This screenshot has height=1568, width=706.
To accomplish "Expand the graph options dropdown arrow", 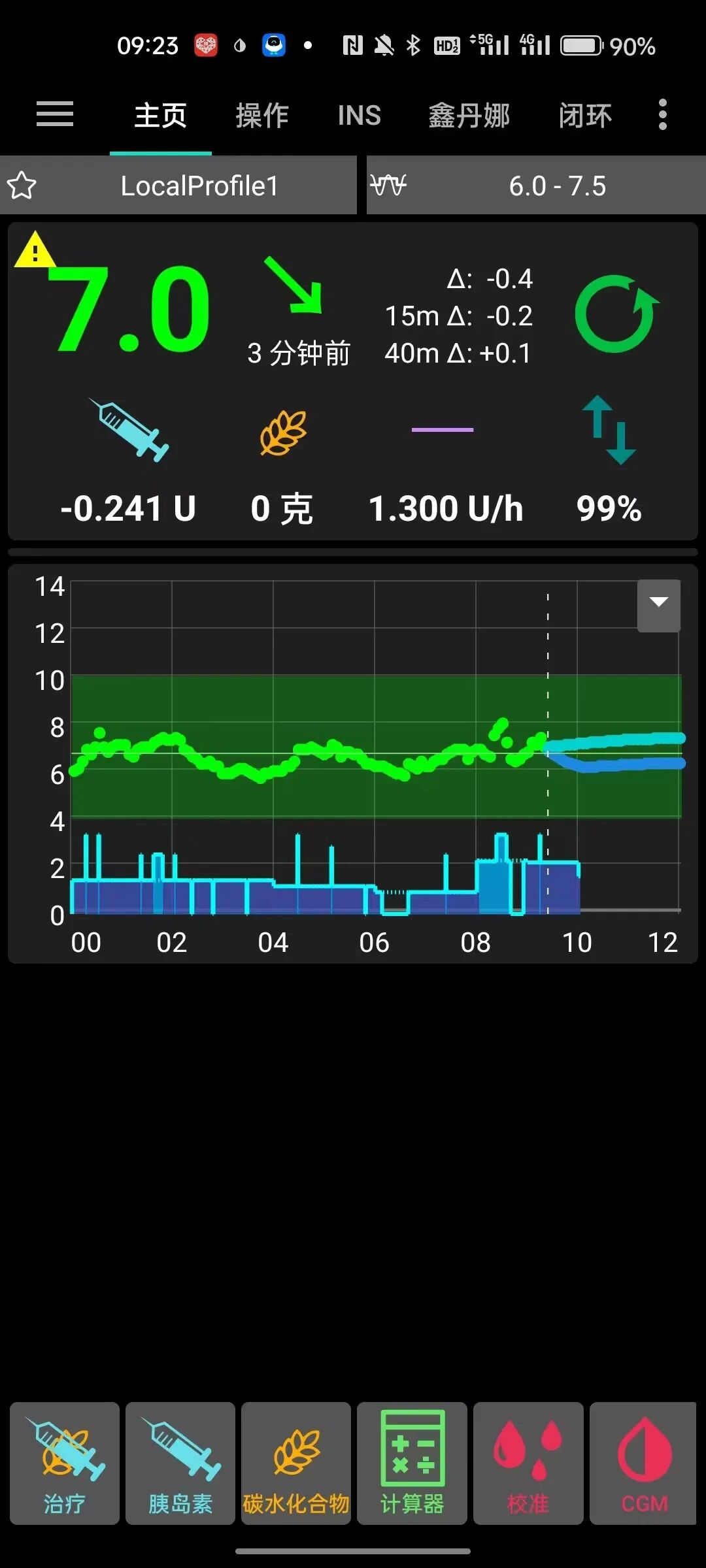I will click(658, 604).
